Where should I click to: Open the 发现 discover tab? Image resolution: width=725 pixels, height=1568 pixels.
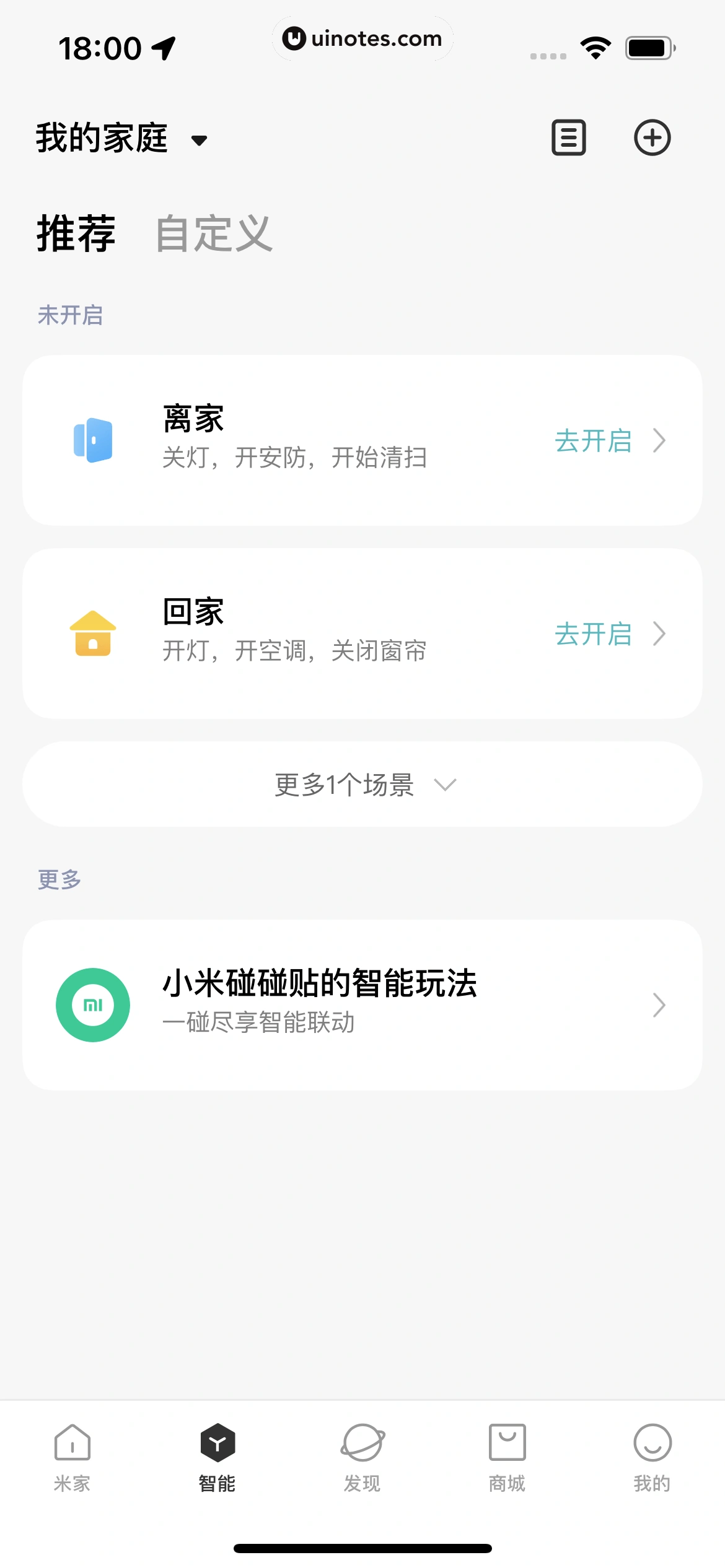tap(362, 1457)
